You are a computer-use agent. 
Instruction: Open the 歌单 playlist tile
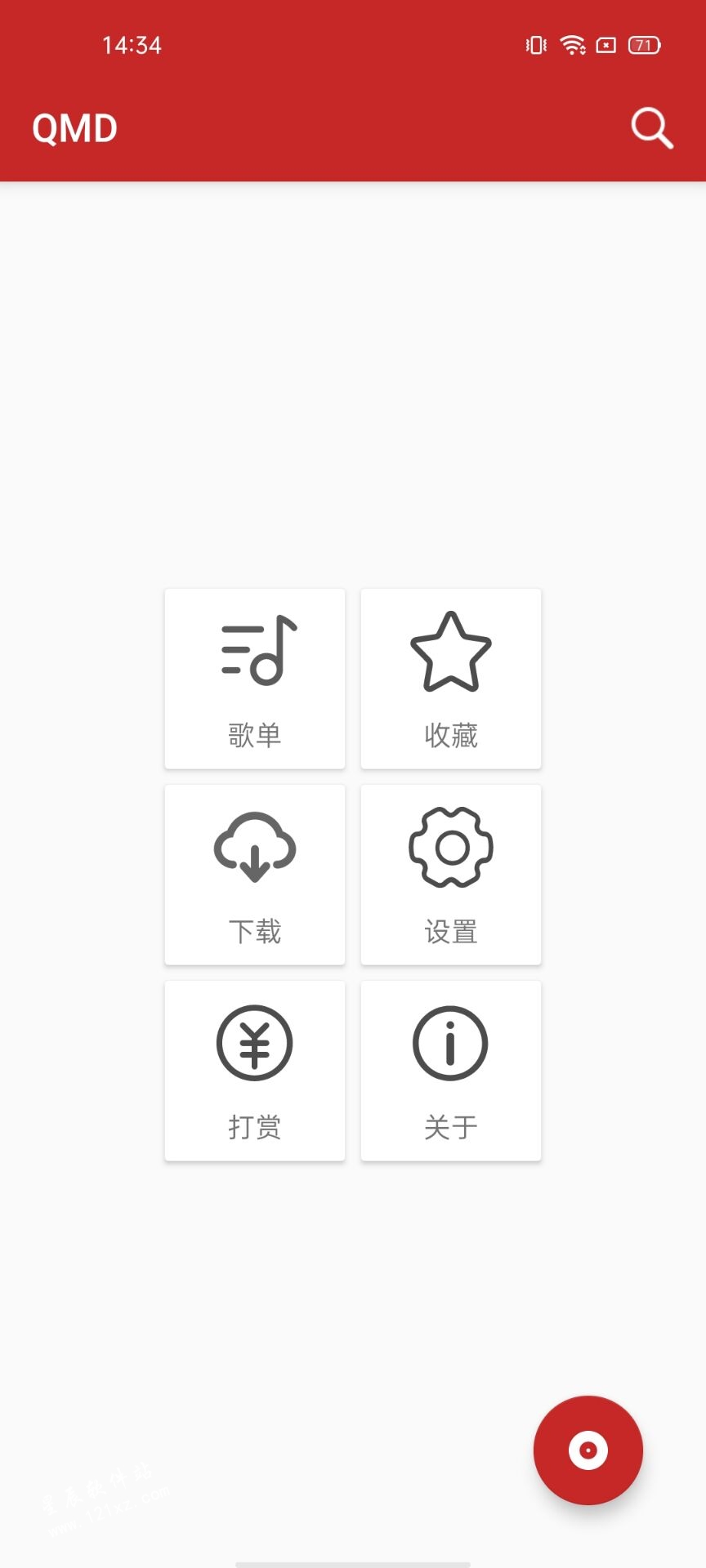click(x=255, y=679)
